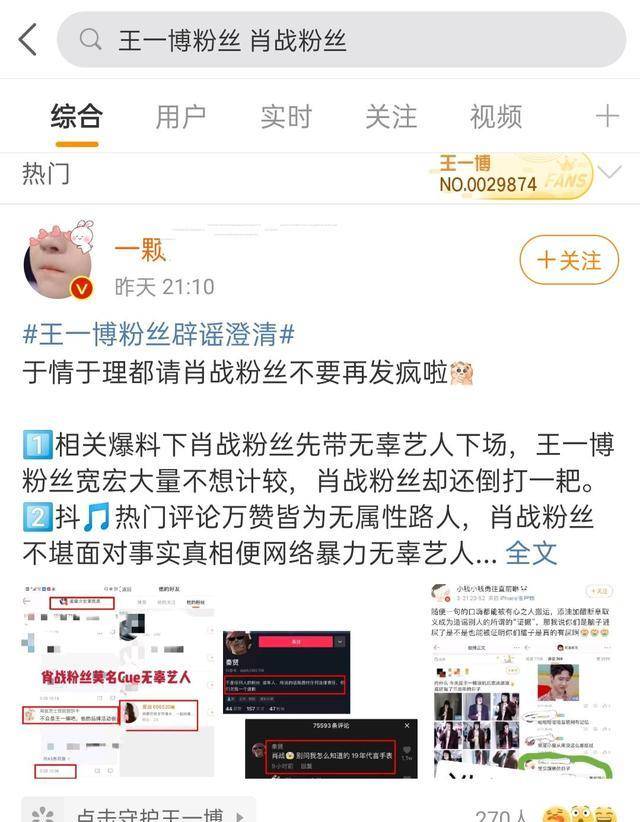
Task: Open the 关注 tab
Action: pyautogui.click(x=391, y=116)
